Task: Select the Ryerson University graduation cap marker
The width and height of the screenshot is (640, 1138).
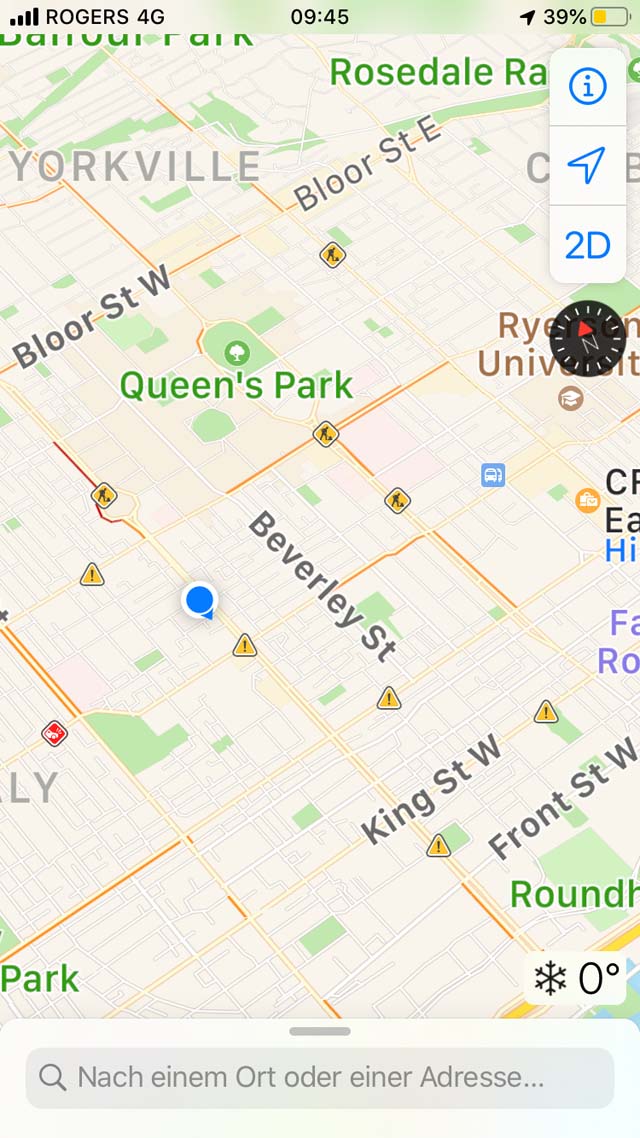Action: (570, 398)
